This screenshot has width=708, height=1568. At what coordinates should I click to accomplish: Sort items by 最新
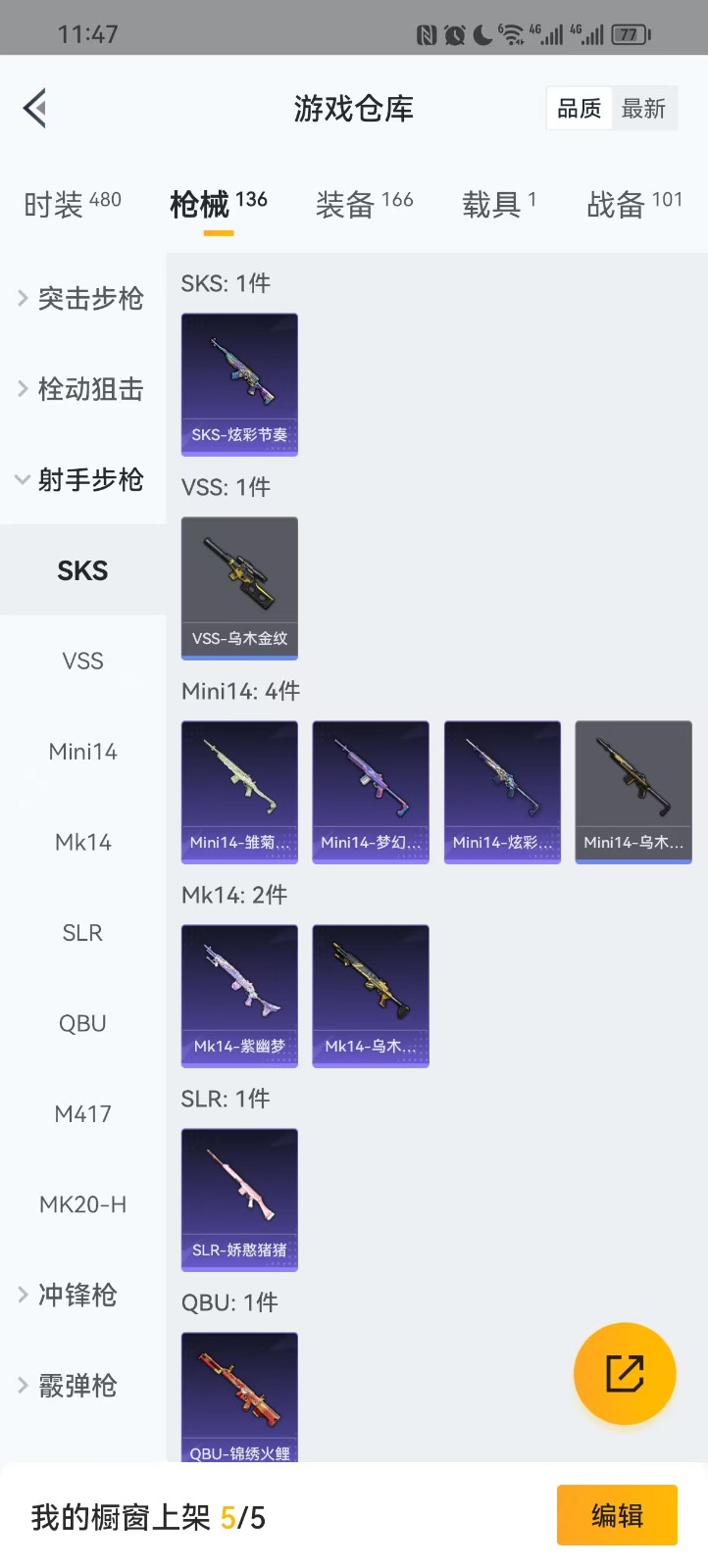click(643, 109)
